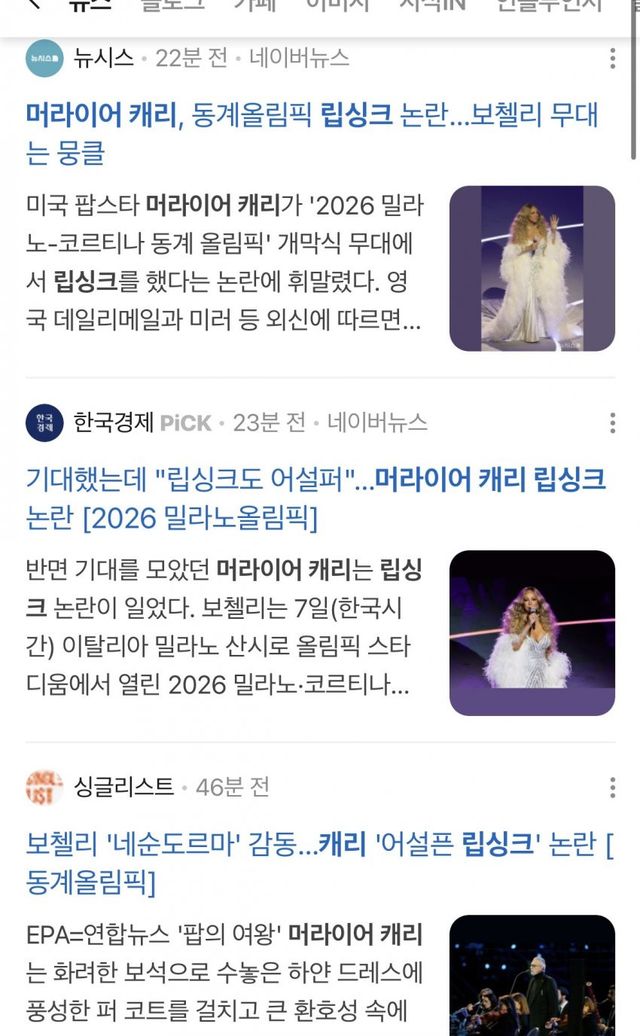640x1036 pixels.
Task: Tap the 싱글리스트 article thumbnail image
Action: click(x=532, y=975)
